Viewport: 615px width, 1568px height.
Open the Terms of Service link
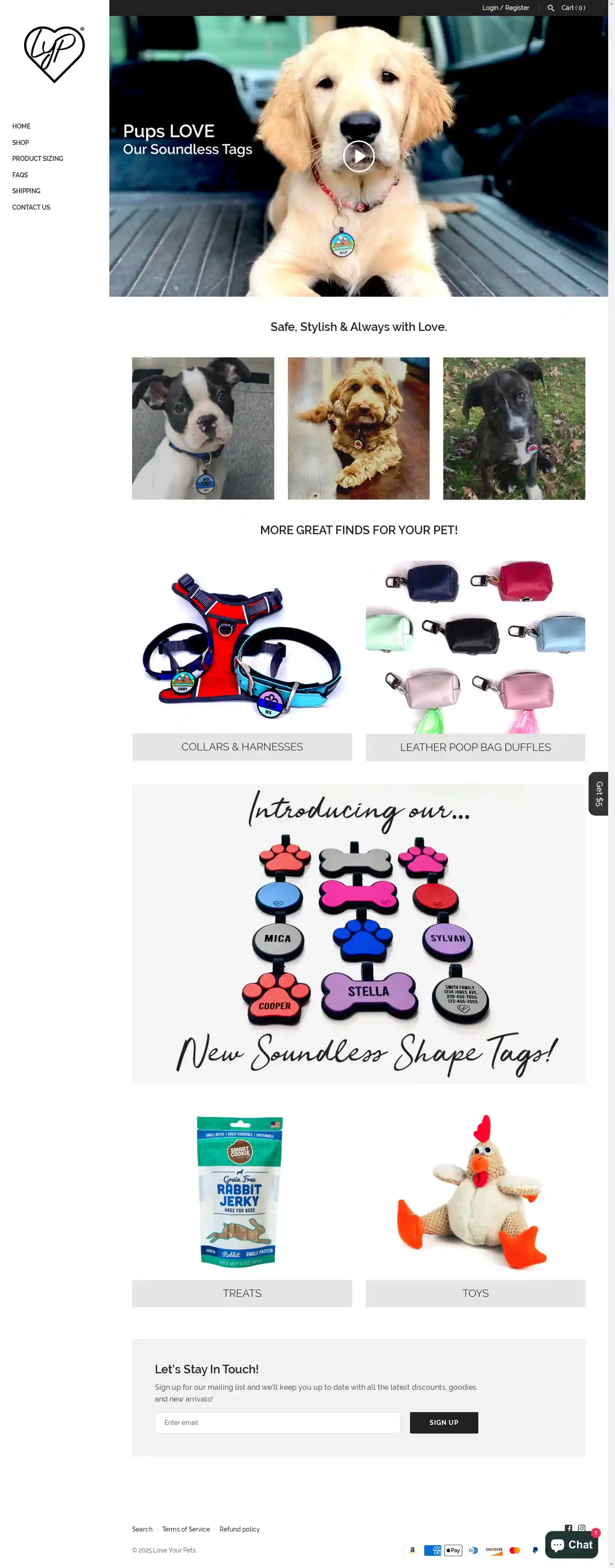coord(185,1529)
